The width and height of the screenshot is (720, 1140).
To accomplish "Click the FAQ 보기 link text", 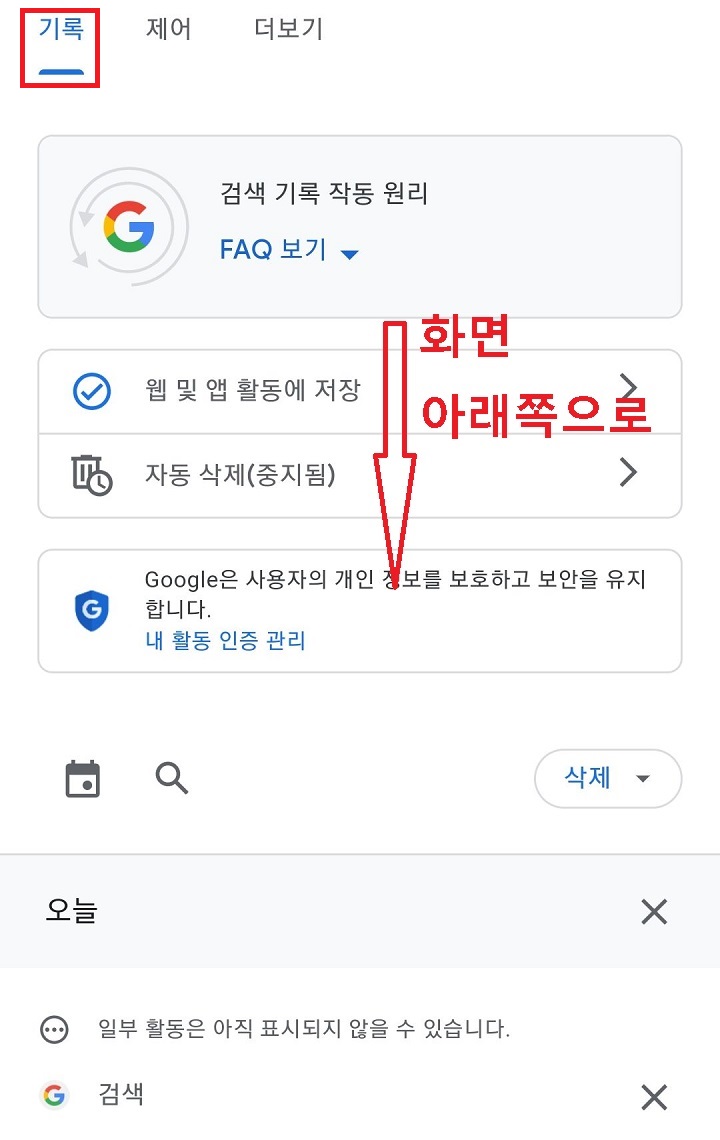I will 272,251.
